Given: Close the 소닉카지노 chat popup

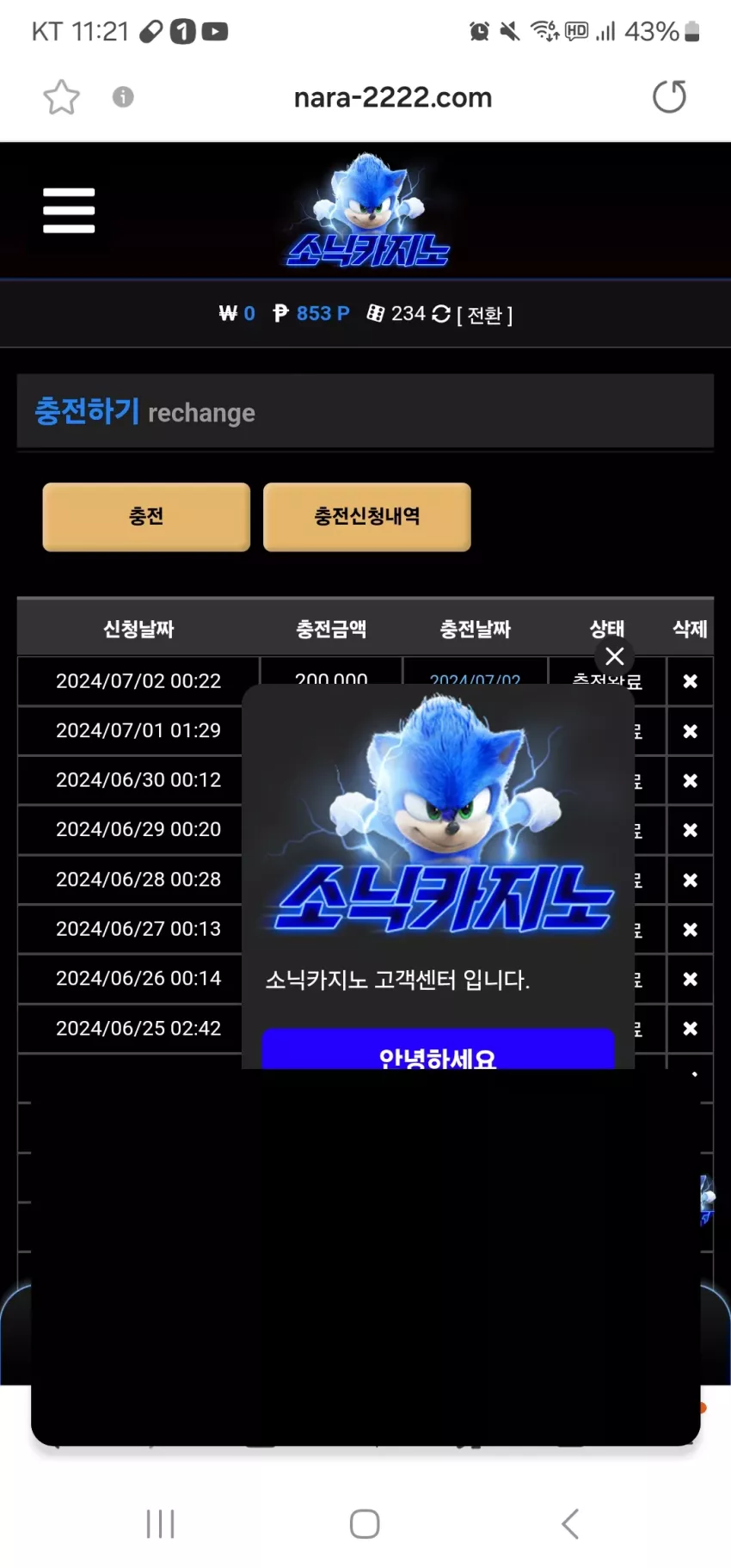Looking at the screenshot, I should tap(614, 656).
